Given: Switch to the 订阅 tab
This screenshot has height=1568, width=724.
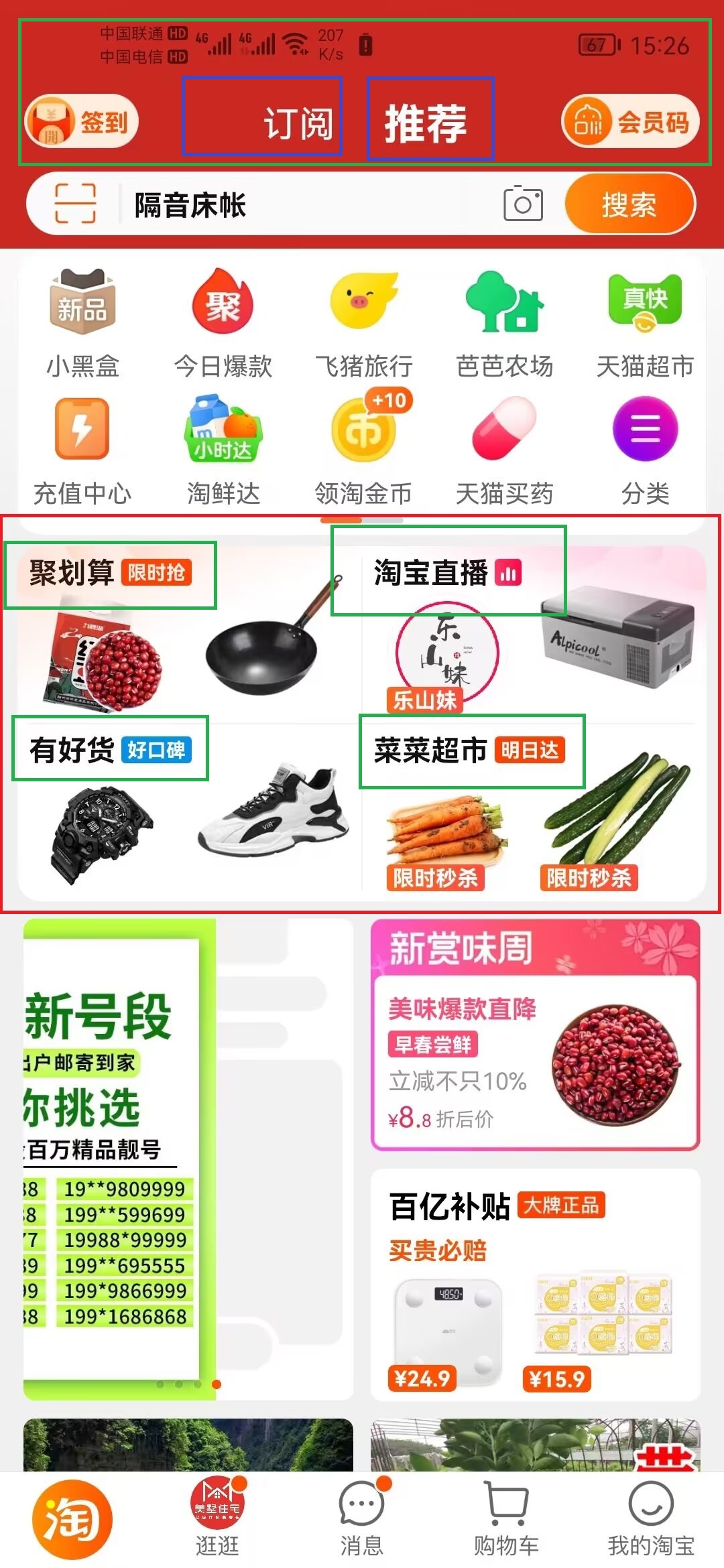Looking at the screenshot, I should 297,123.
